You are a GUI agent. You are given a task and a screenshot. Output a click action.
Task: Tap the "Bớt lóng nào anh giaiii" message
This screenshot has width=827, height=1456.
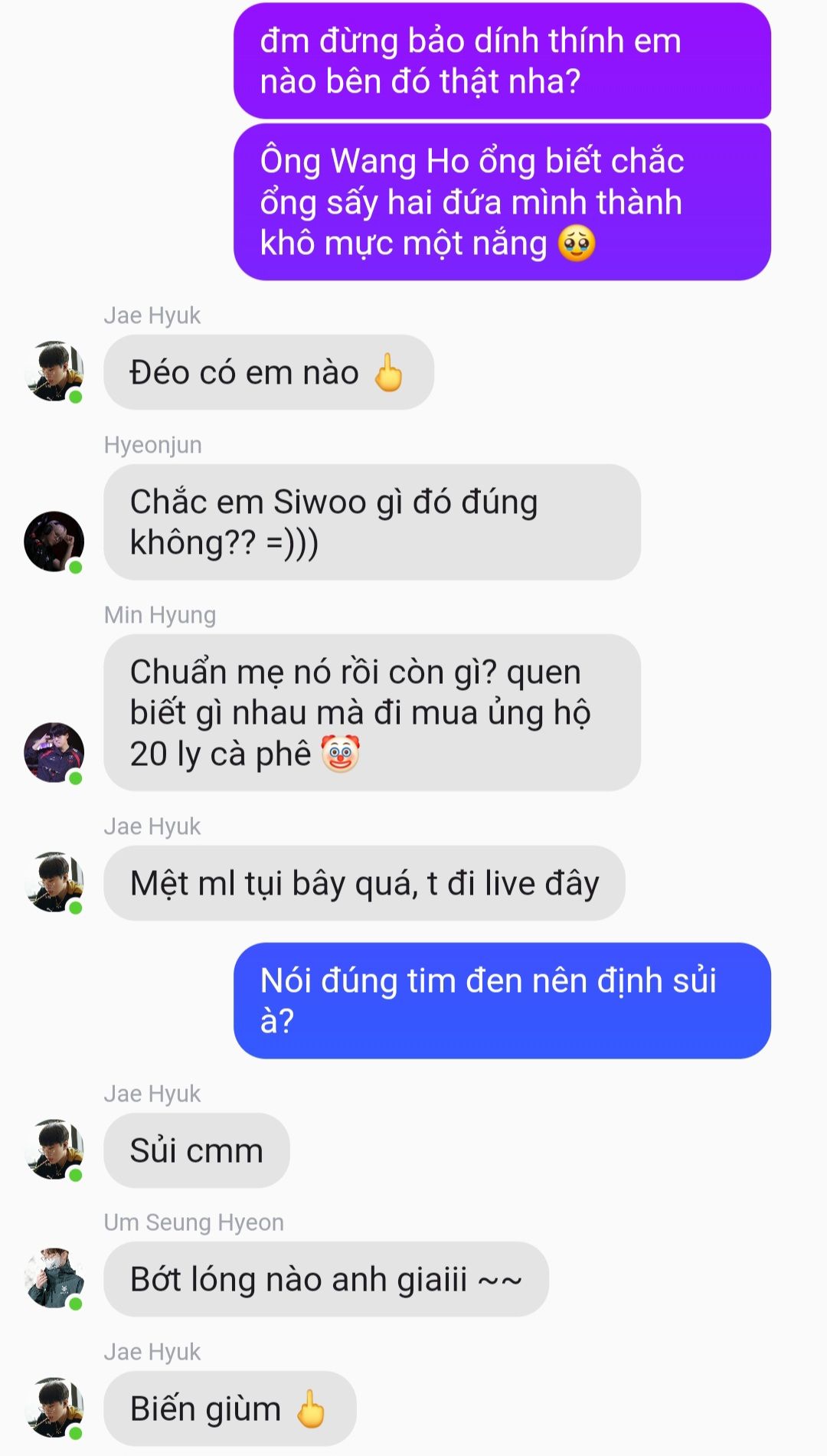[326, 1279]
